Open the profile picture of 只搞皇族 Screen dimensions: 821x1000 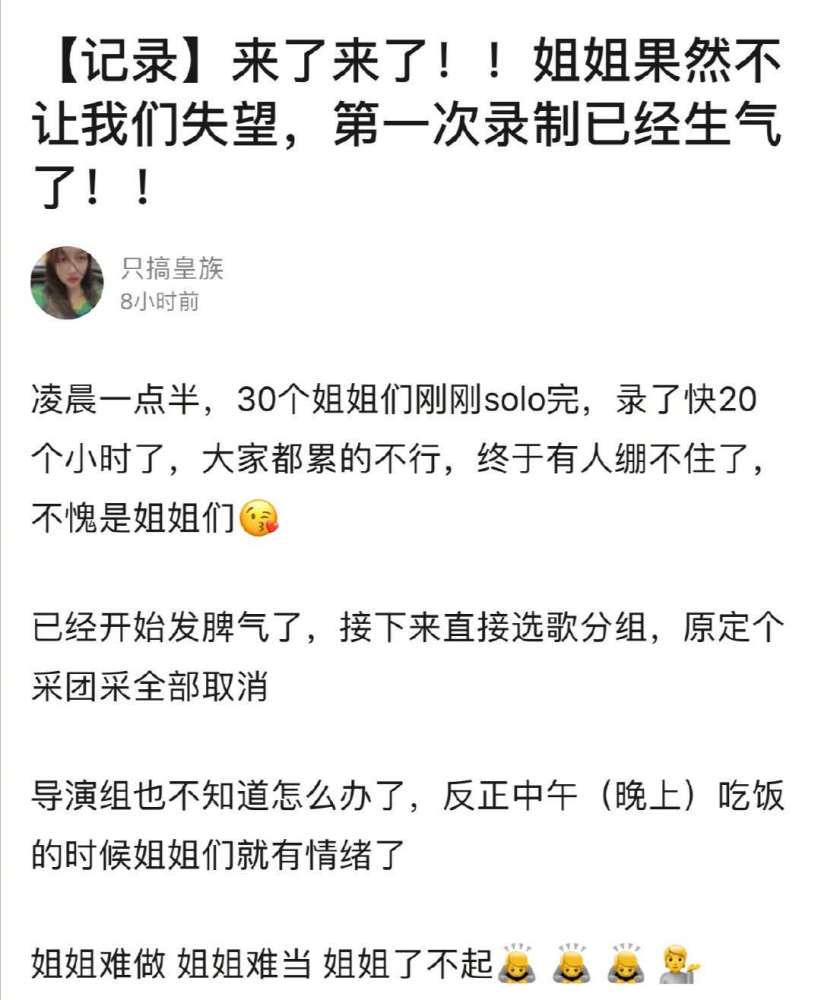click(67, 283)
